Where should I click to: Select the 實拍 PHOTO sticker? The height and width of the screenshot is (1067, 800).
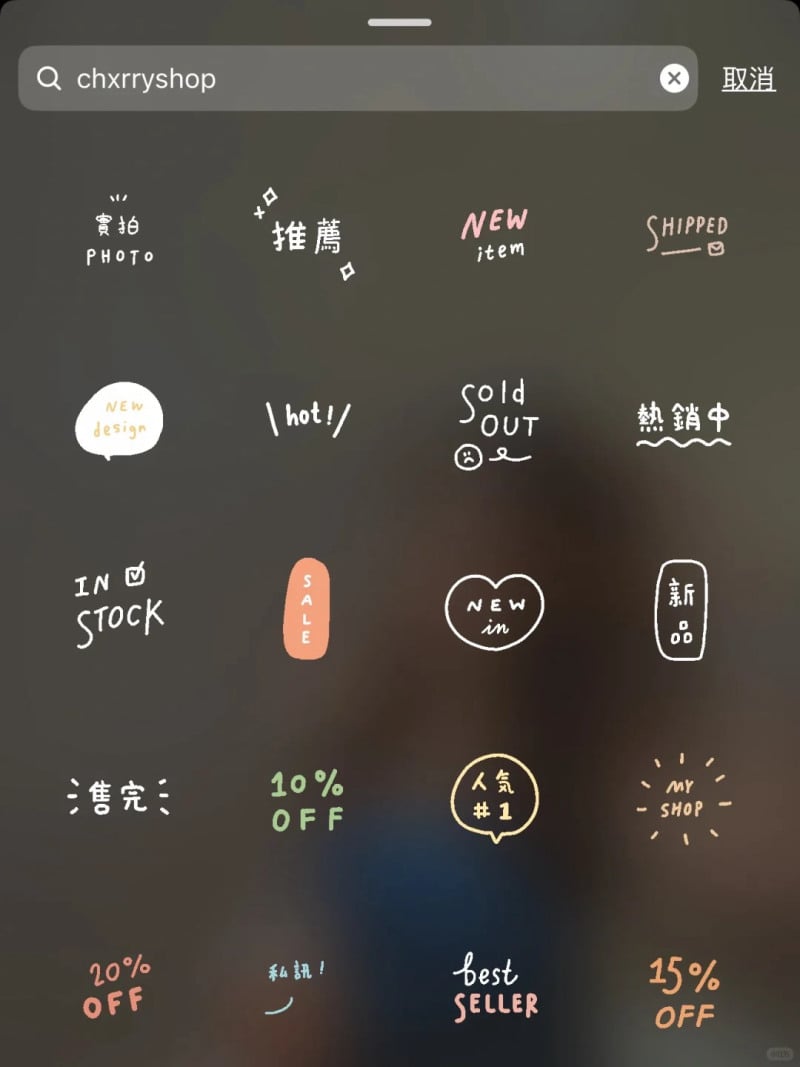pos(118,230)
